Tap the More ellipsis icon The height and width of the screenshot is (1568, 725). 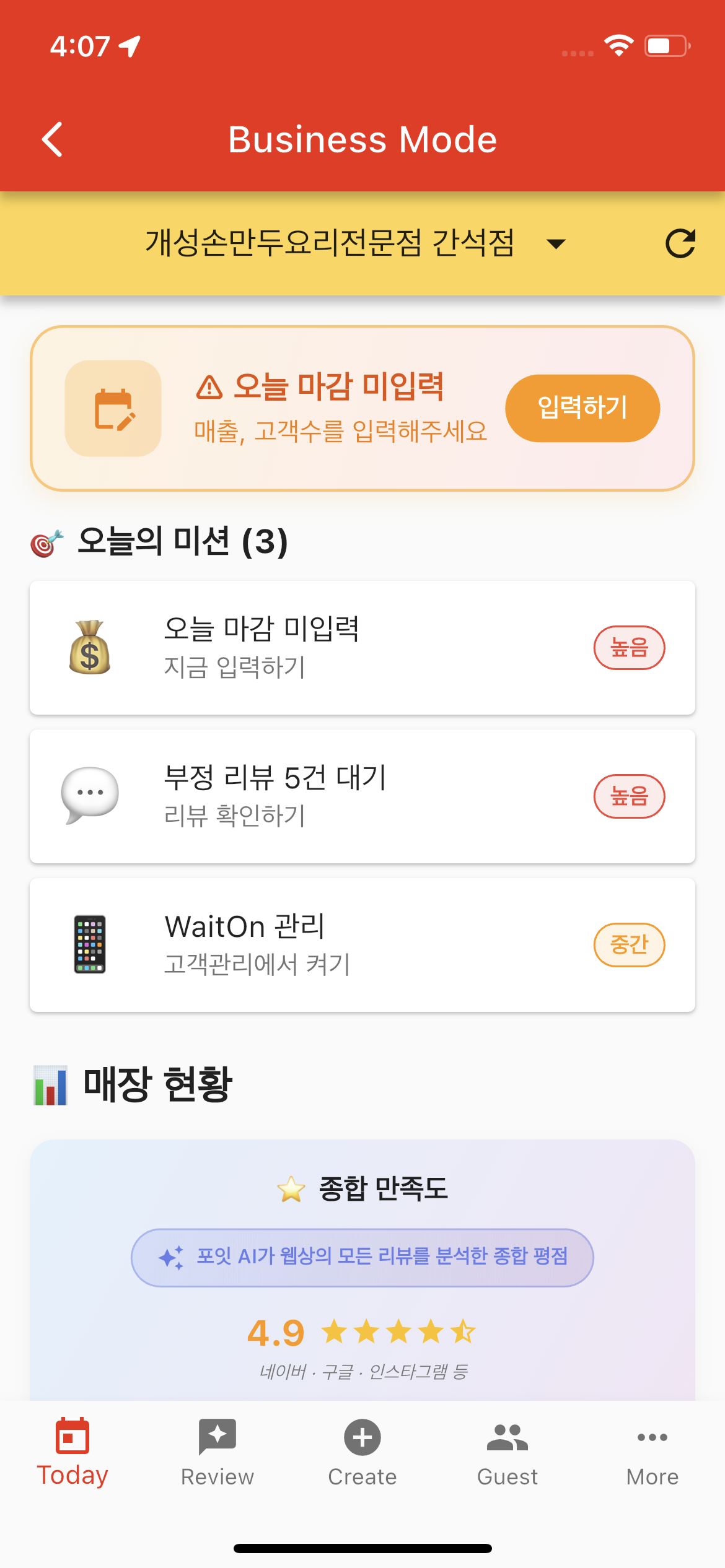coord(652,1437)
